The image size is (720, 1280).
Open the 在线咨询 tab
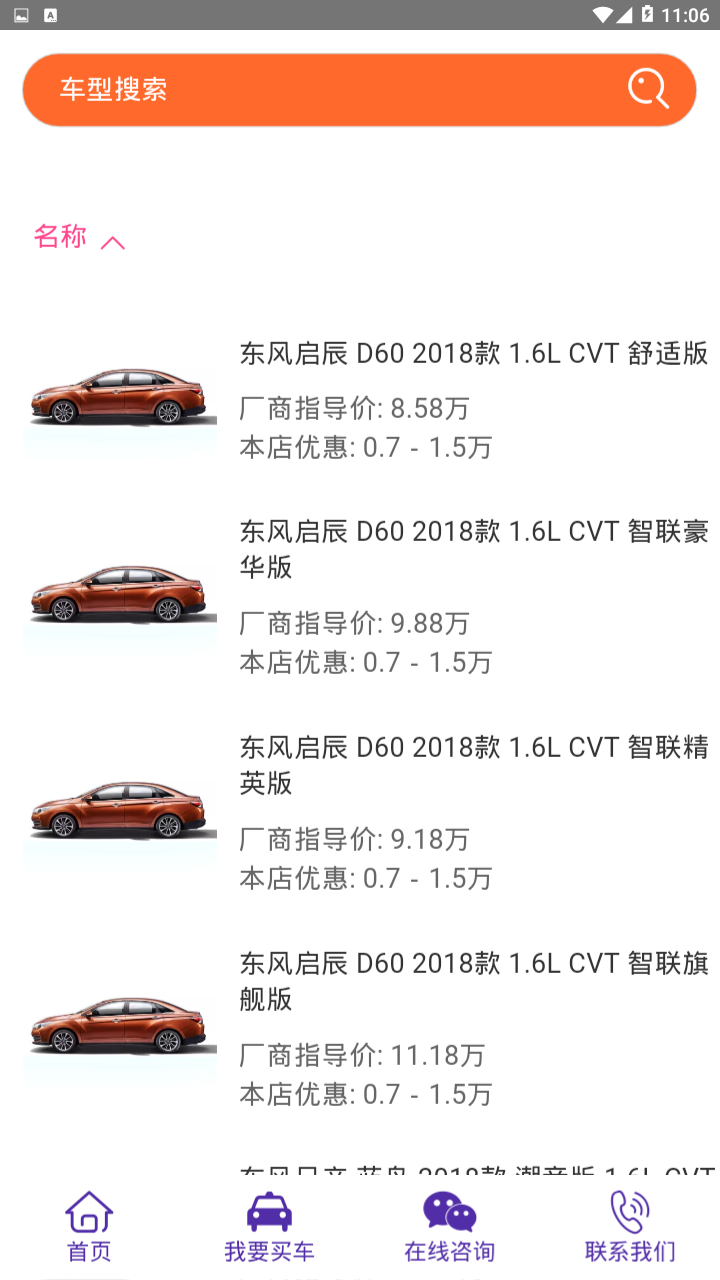click(x=449, y=1227)
